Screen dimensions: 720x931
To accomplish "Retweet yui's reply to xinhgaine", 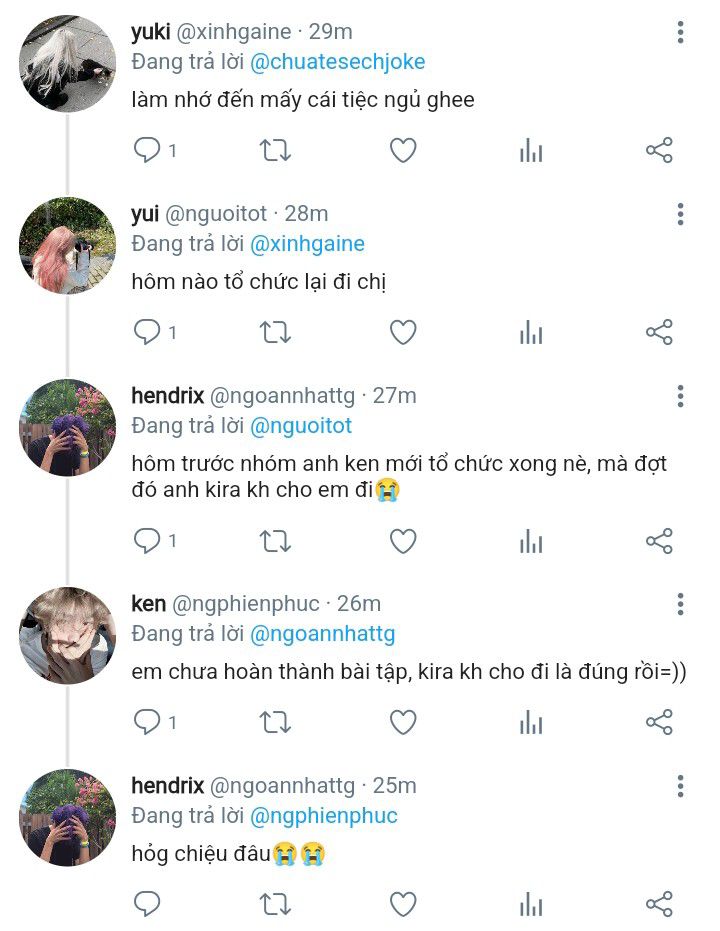I will 275,332.
